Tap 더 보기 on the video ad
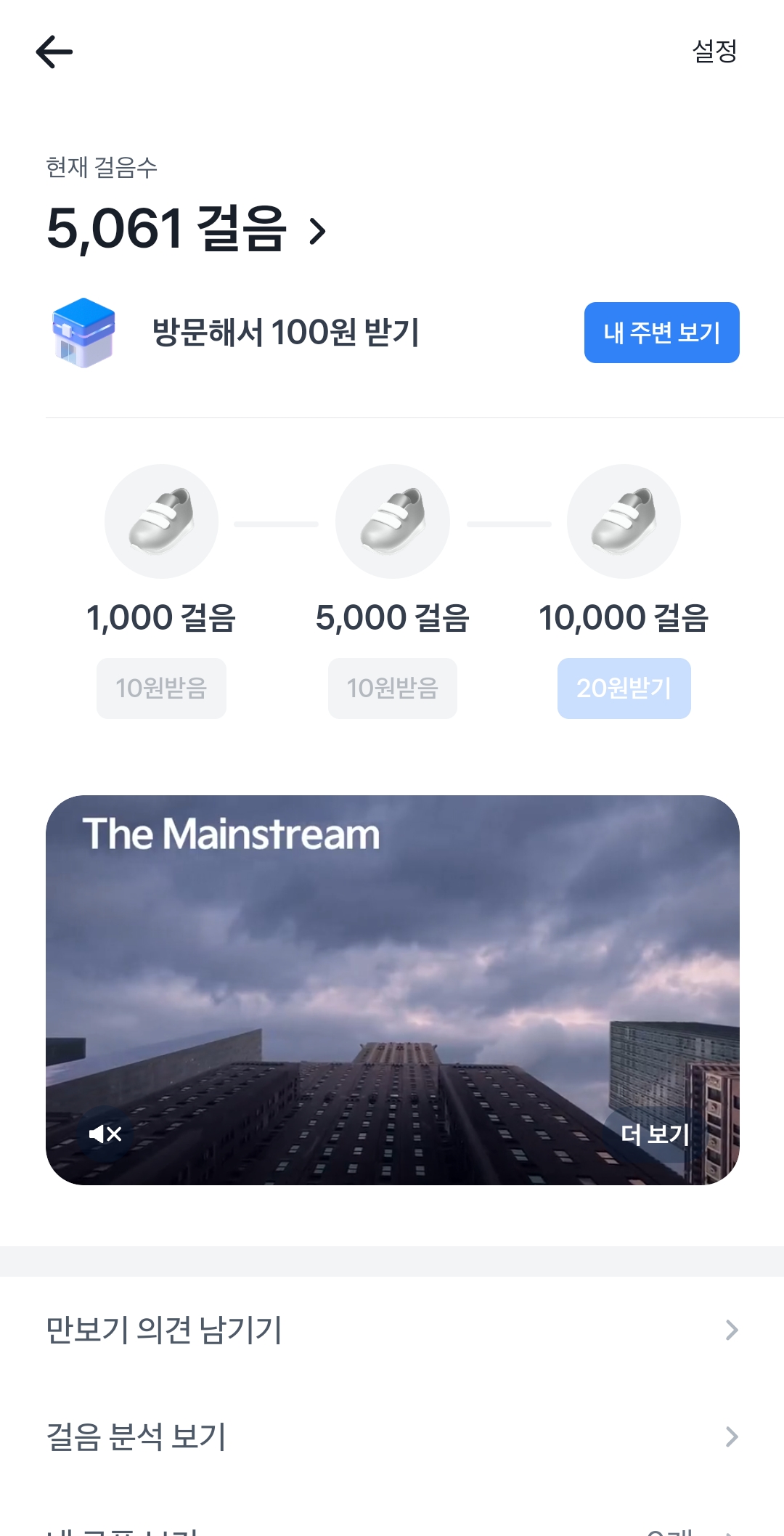The width and height of the screenshot is (784, 1536). 655,1134
